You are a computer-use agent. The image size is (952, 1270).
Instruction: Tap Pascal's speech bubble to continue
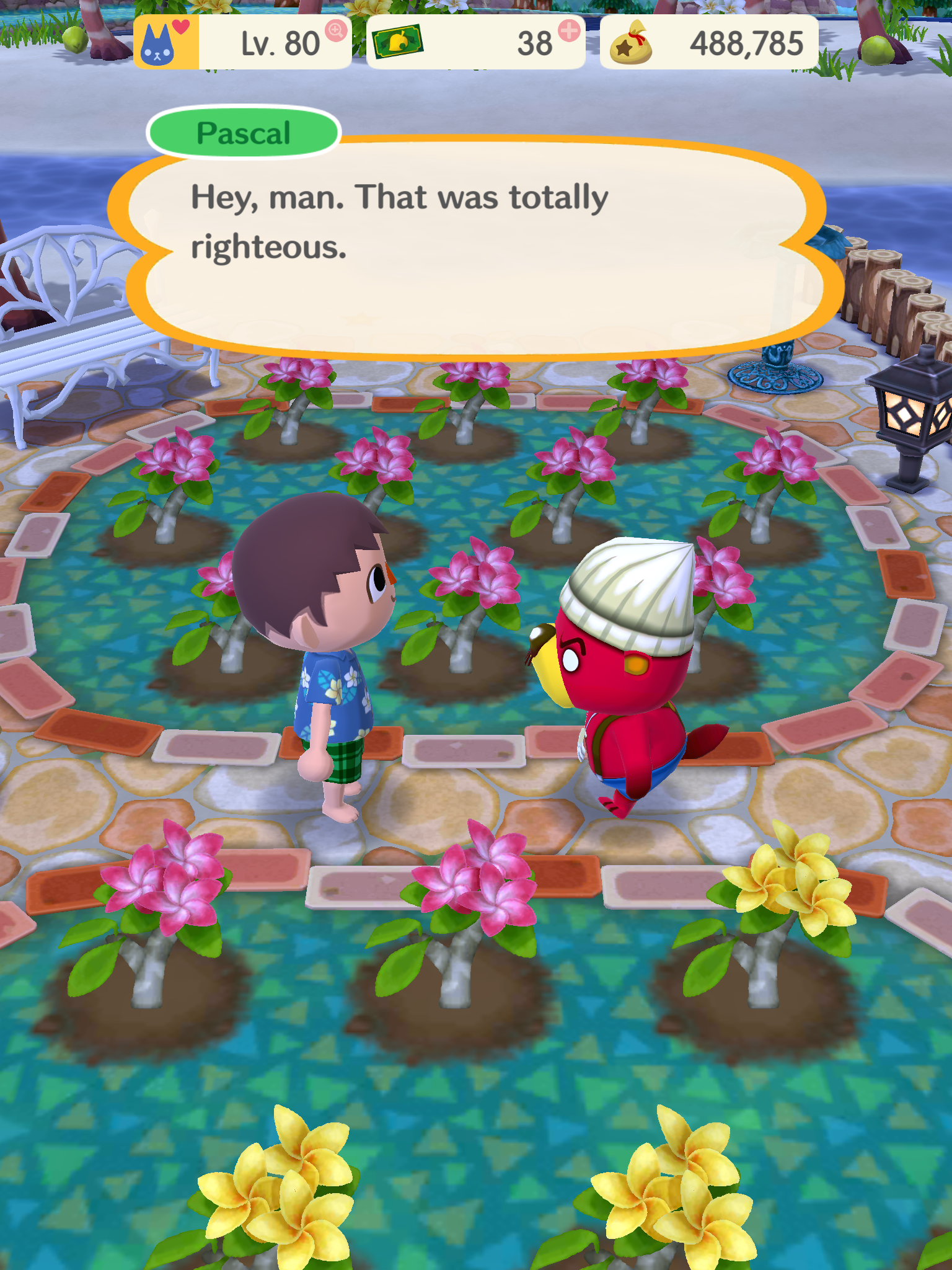(475, 248)
